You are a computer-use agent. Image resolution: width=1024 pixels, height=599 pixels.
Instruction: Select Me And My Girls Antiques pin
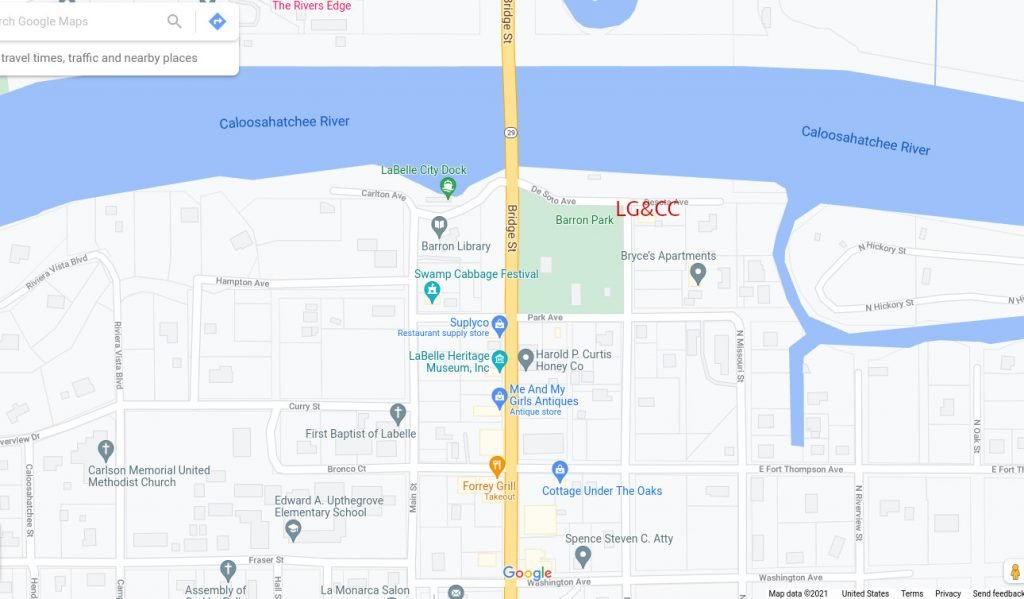click(x=499, y=397)
